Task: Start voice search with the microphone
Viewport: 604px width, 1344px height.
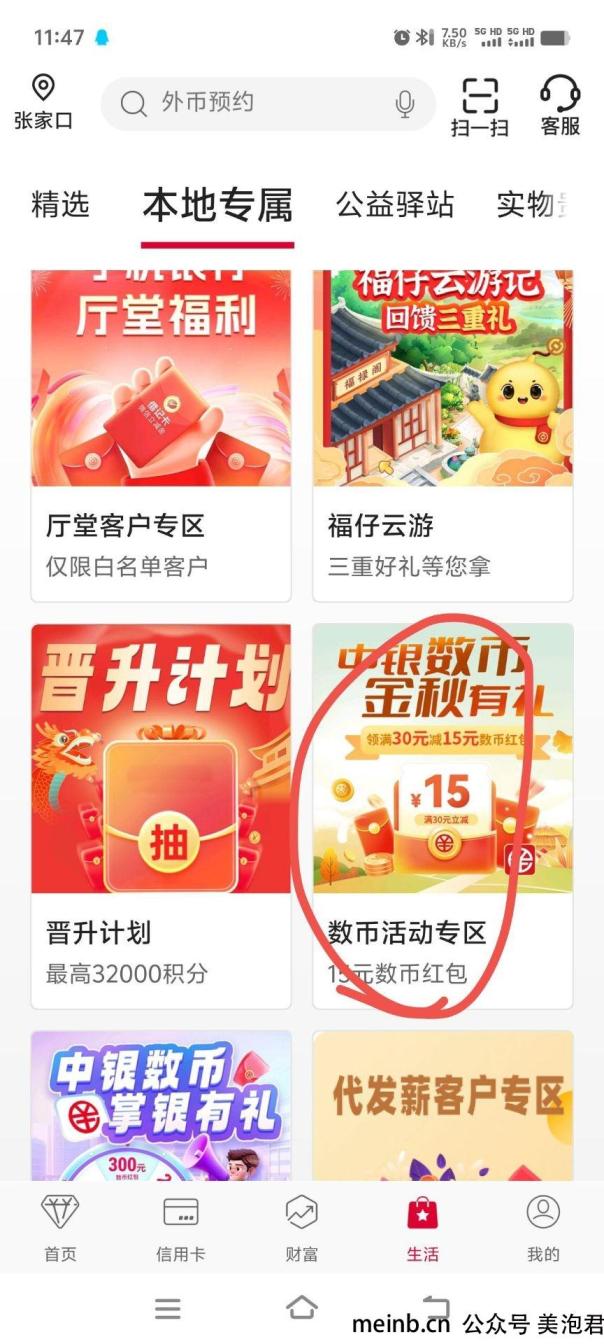Action: [405, 104]
